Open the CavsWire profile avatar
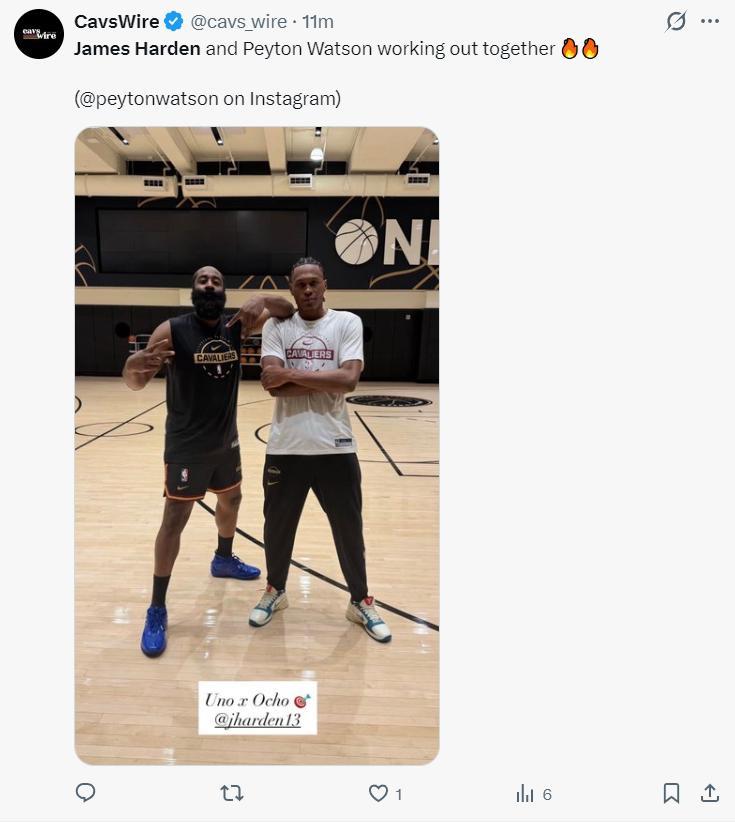The image size is (735, 825). (39, 34)
